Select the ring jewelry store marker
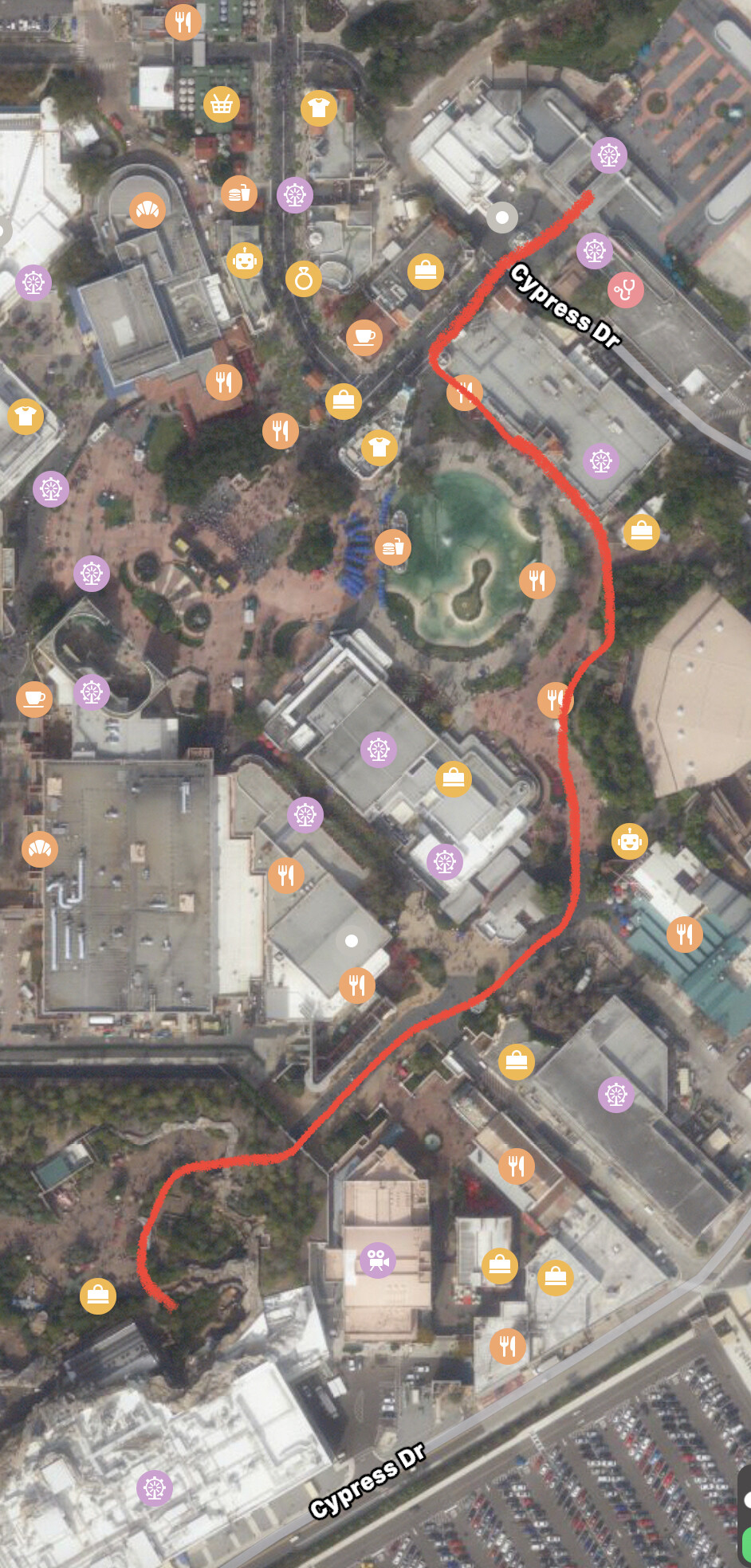Image resolution: width=751 pixels, height=1568 pixels. click(x=304, y=279)
